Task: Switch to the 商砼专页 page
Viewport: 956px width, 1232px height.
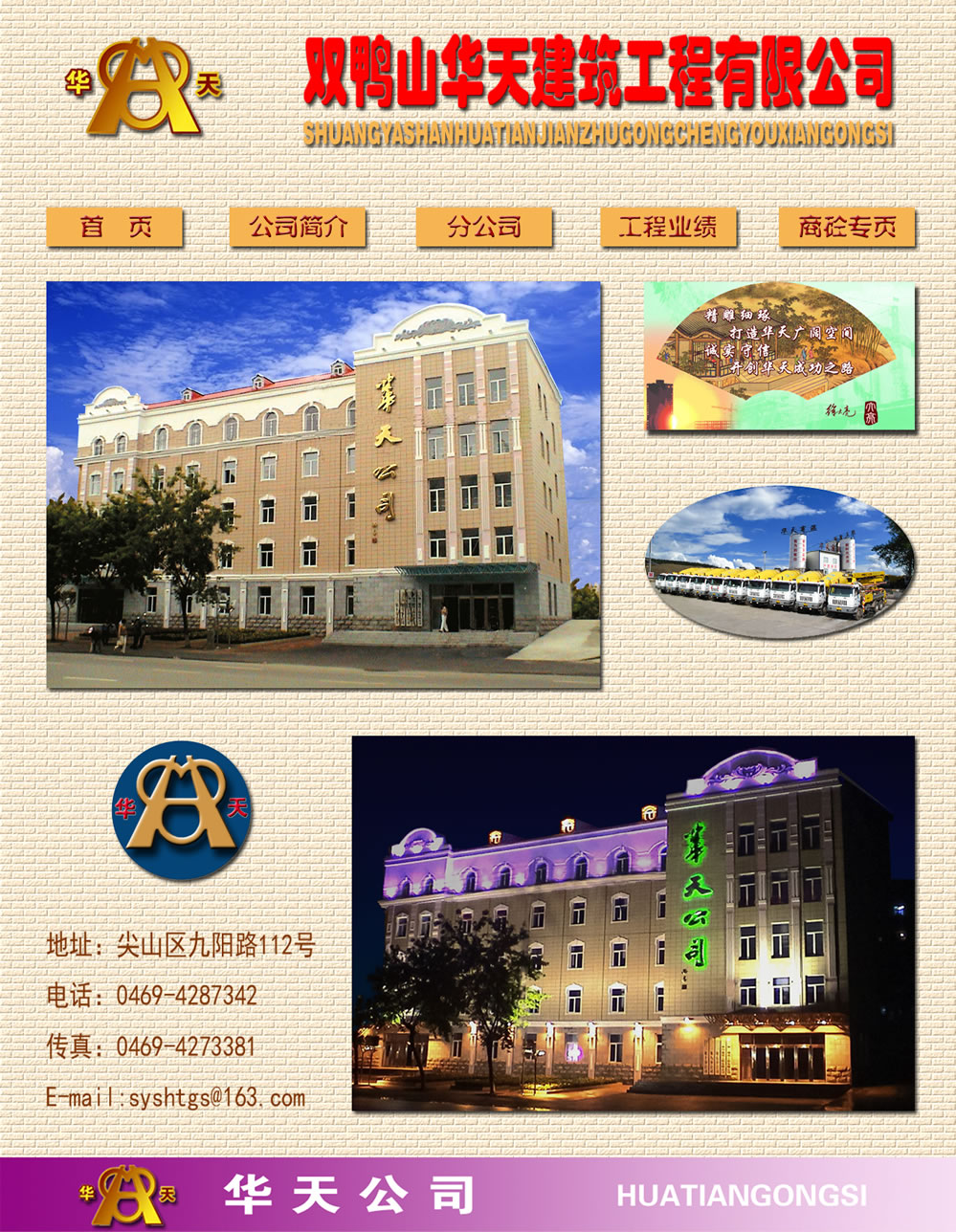Action: click(x=847, y=228)
